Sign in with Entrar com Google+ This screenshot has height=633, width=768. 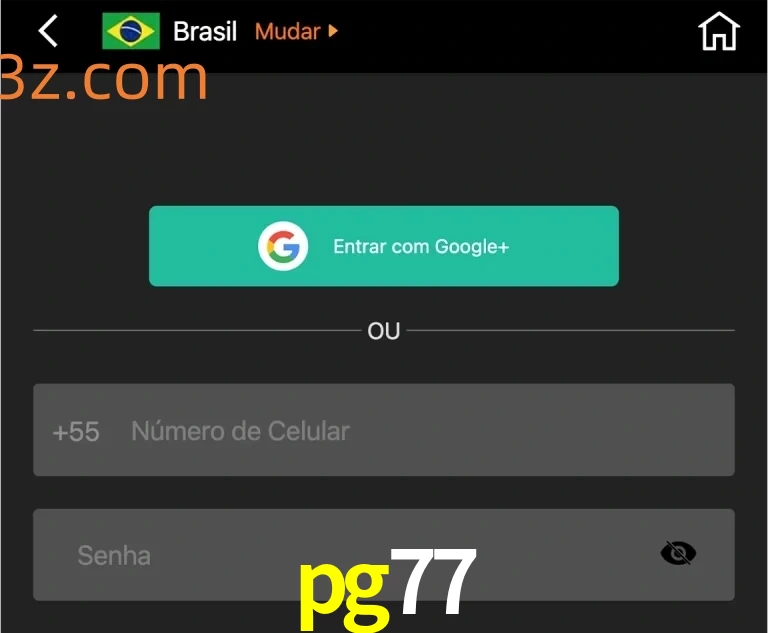pyautogui.click(x=384, y=246)
